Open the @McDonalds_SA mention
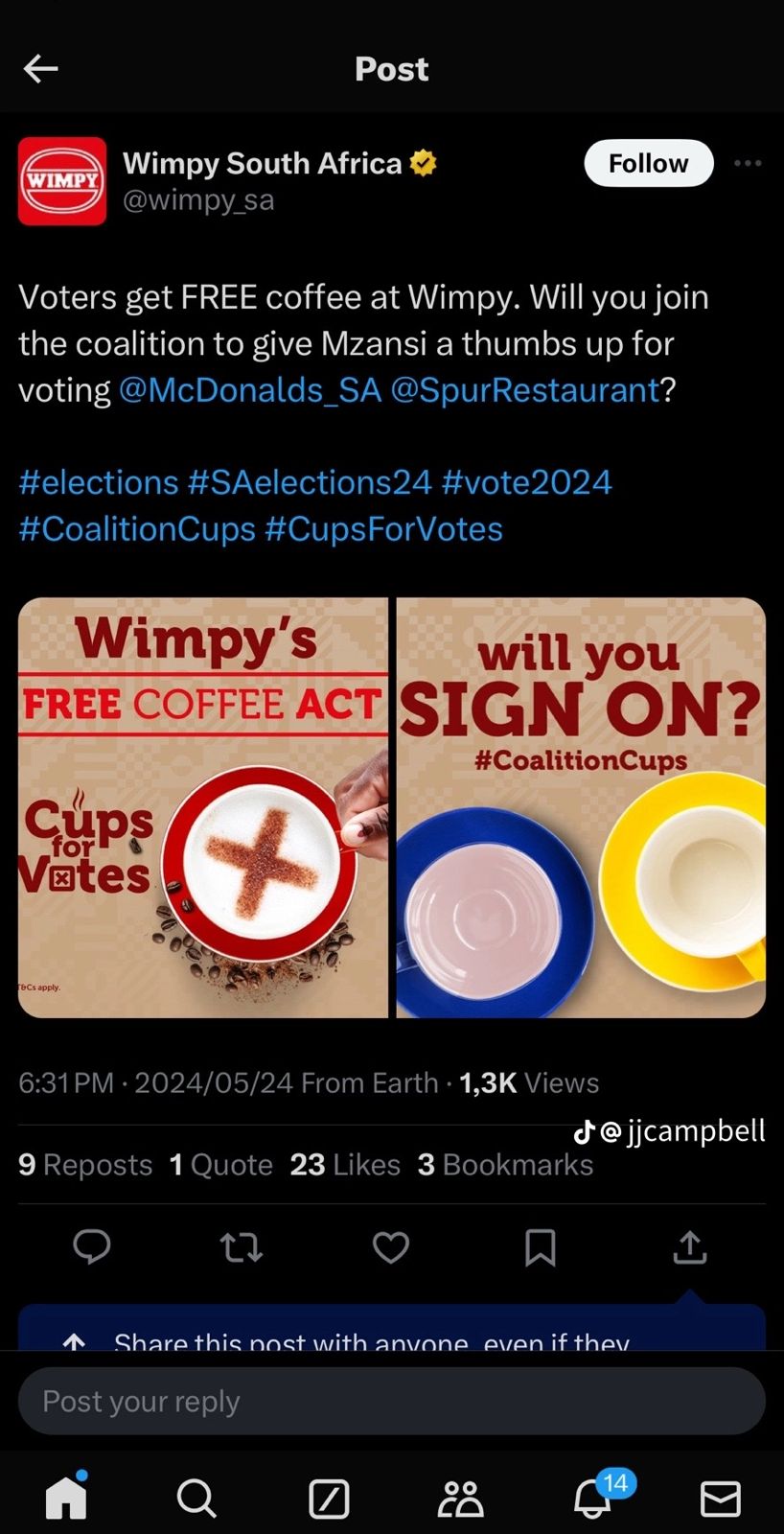 [249, 390]
